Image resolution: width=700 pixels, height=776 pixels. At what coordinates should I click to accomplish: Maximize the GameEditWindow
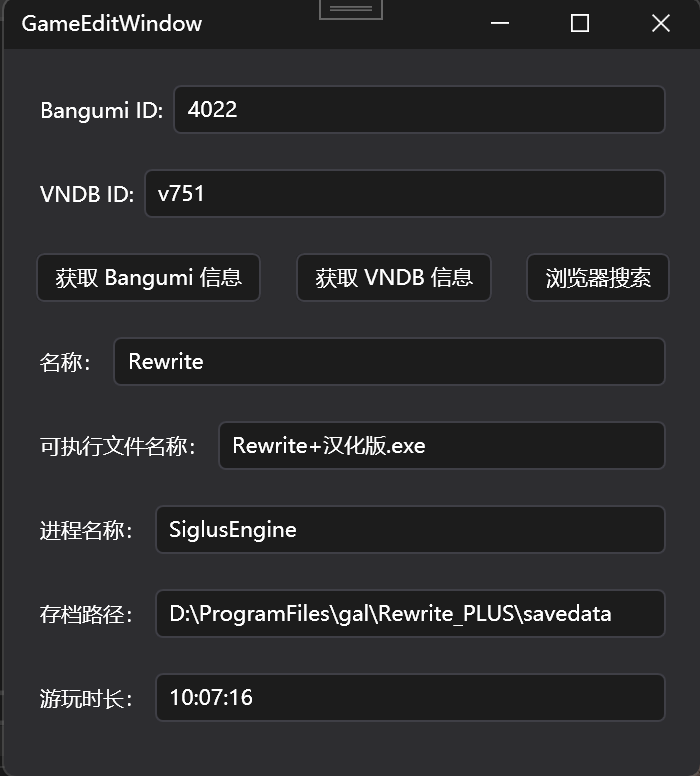[x=579, y=24]
